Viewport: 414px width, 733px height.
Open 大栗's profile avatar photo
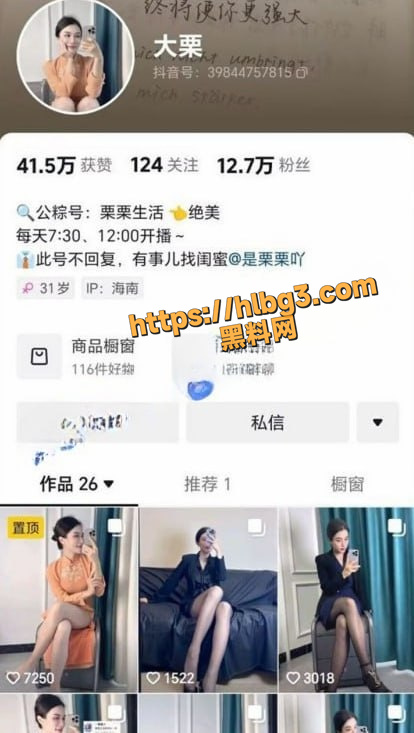[75, 55]
